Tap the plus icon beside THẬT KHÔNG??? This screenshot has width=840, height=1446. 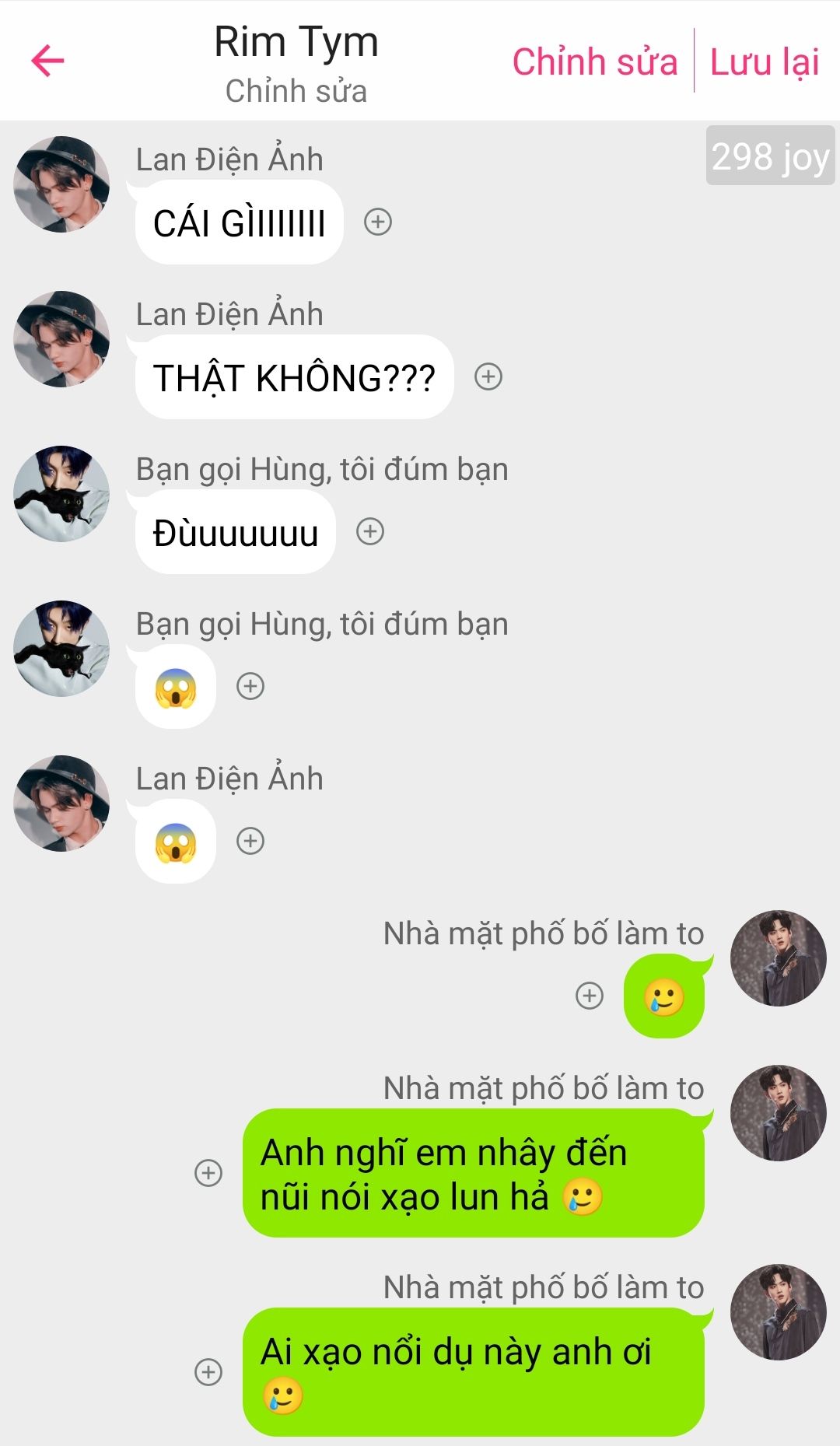(488, 377)
